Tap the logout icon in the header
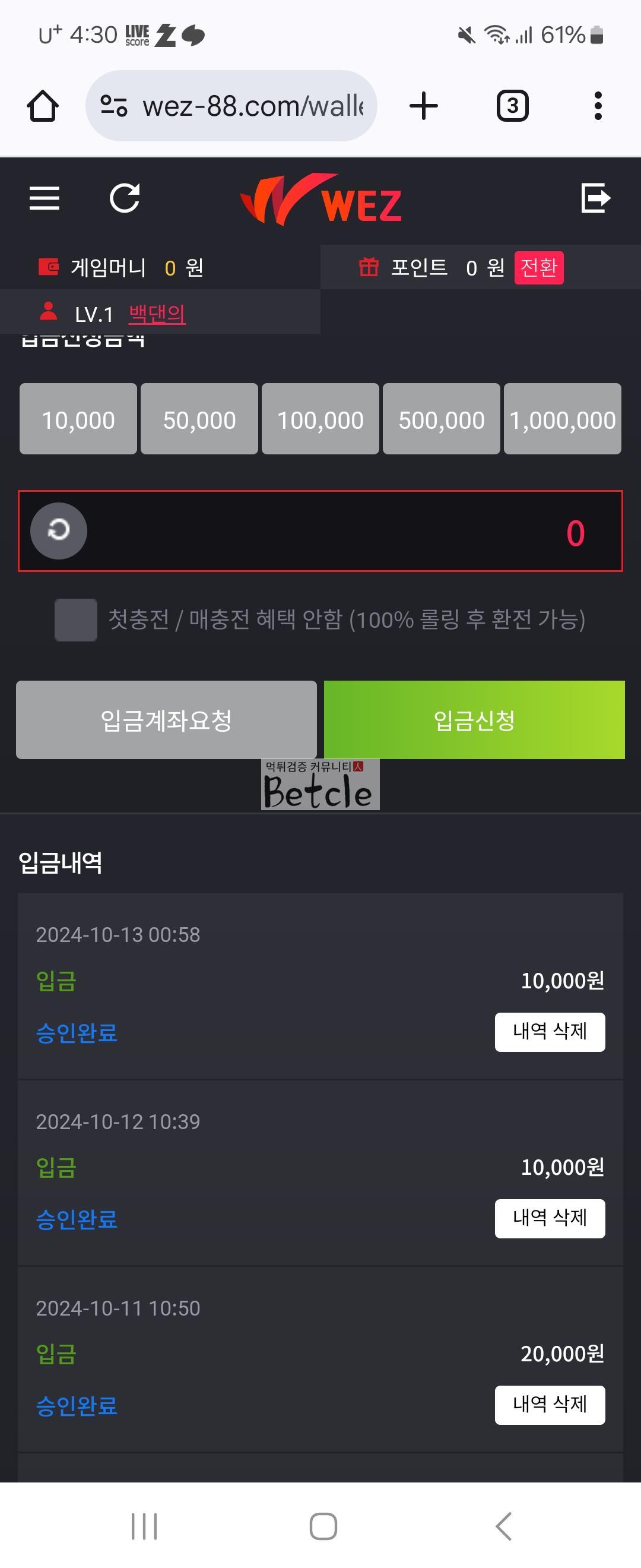This screenshot has height=1568, width=641. click(x=595, y=198)
